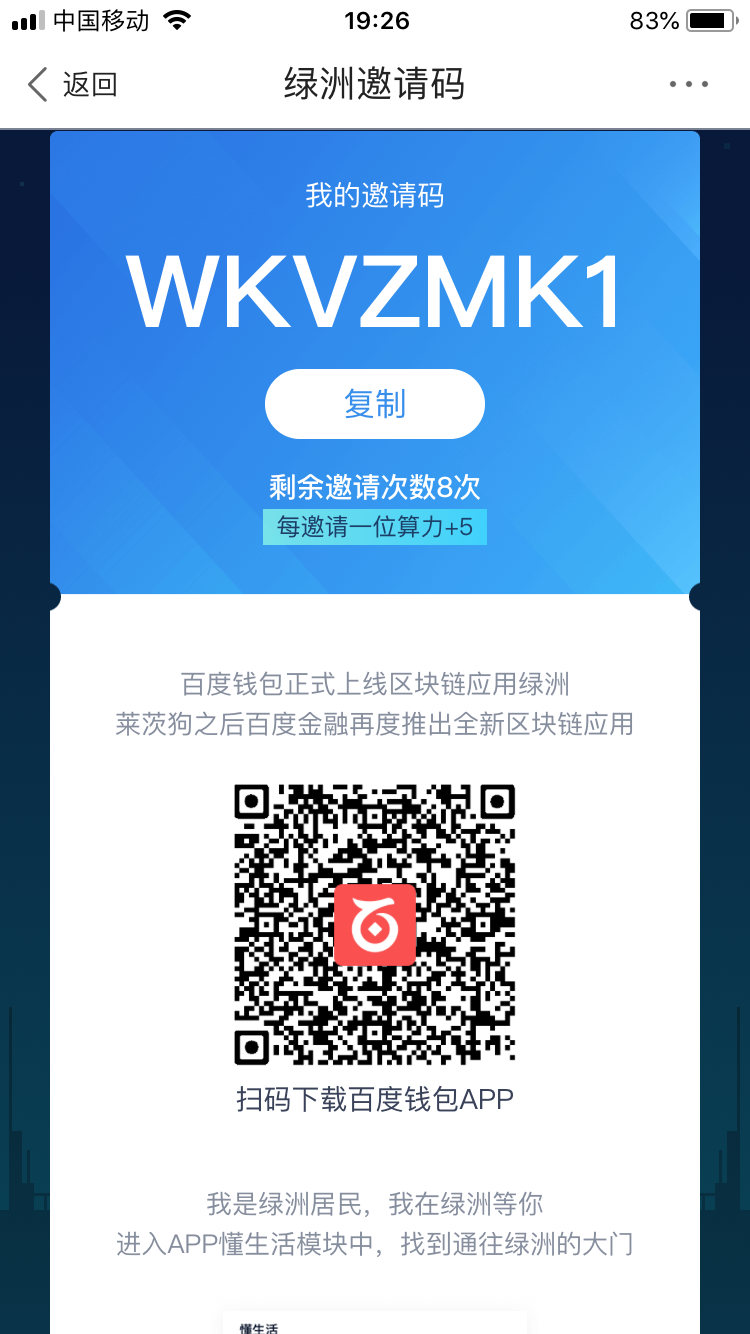Tap 复制 to copy the invite code

tap(375, 404)
